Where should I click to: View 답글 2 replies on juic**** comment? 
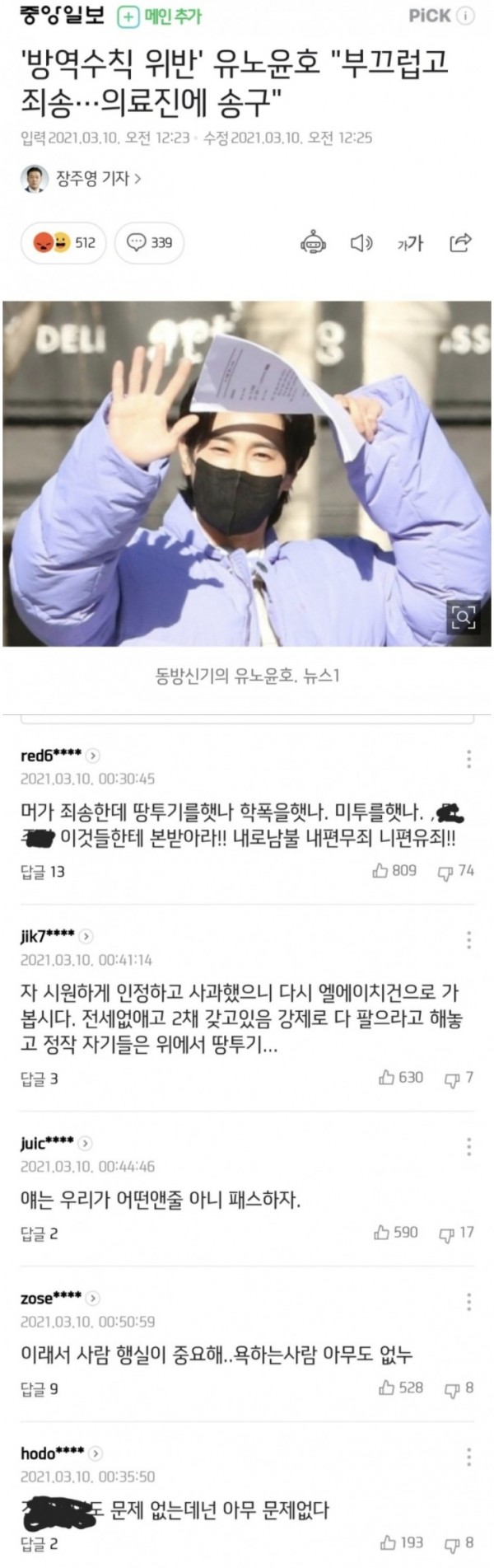[x=39, y=1233]
